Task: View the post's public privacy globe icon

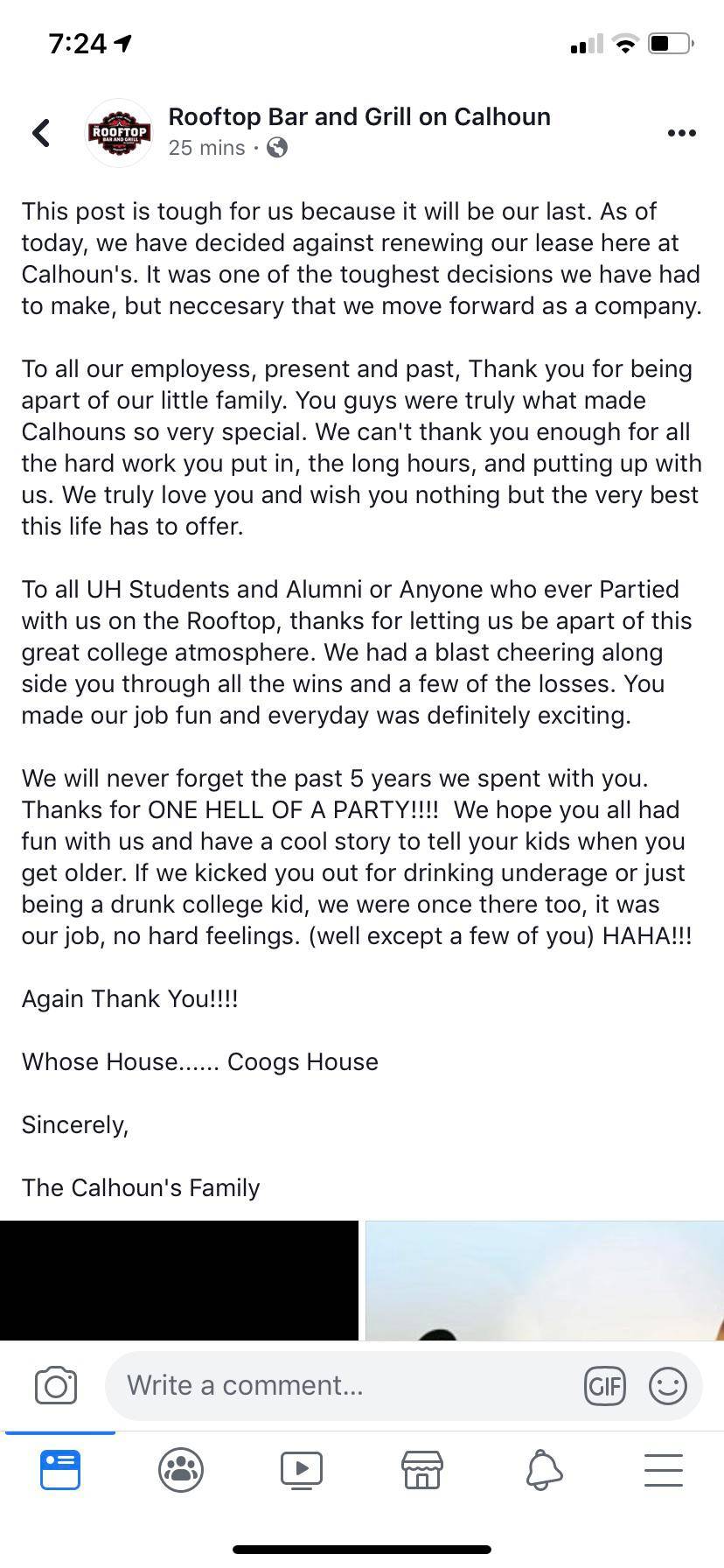Action: (x=275, y=148)
